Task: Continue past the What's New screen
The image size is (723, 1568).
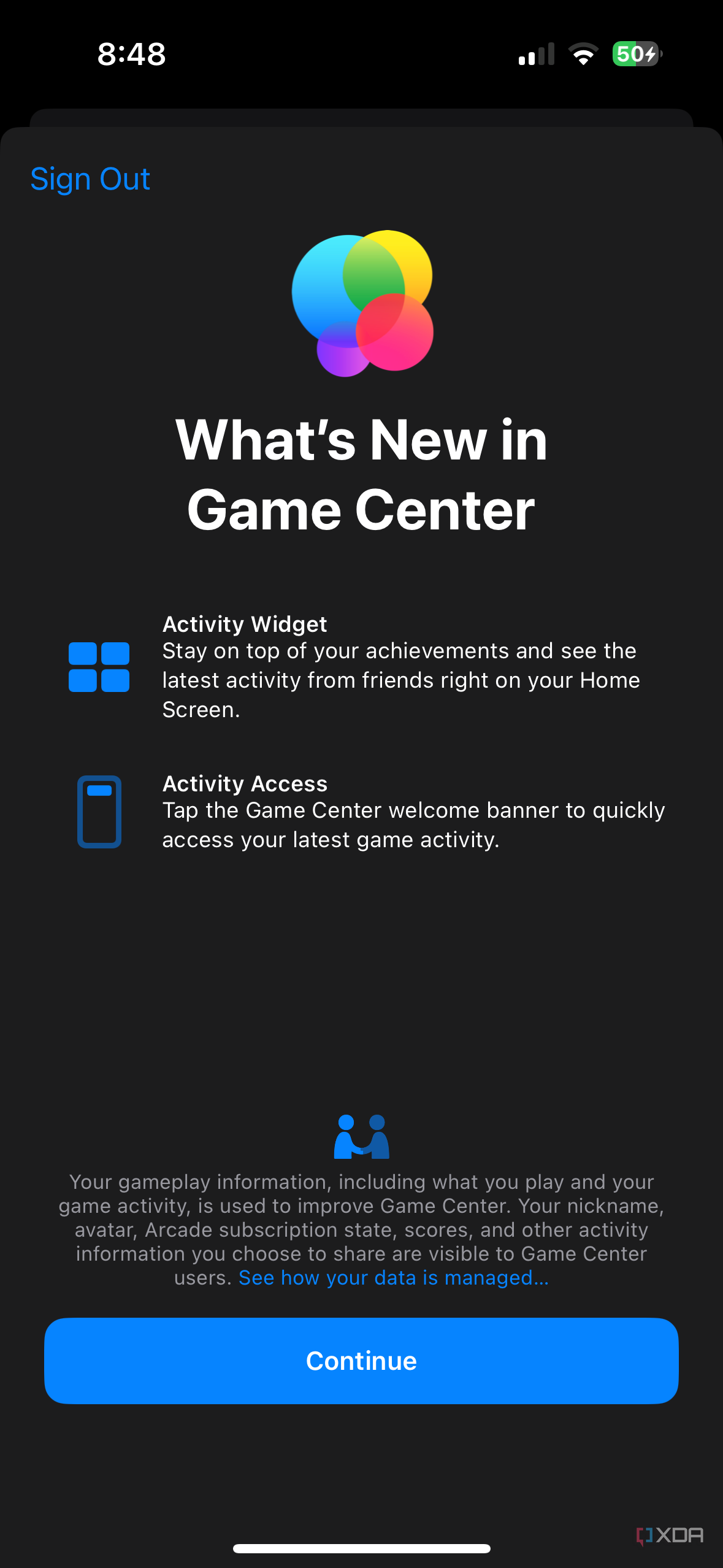Action: click(361, 1360)
